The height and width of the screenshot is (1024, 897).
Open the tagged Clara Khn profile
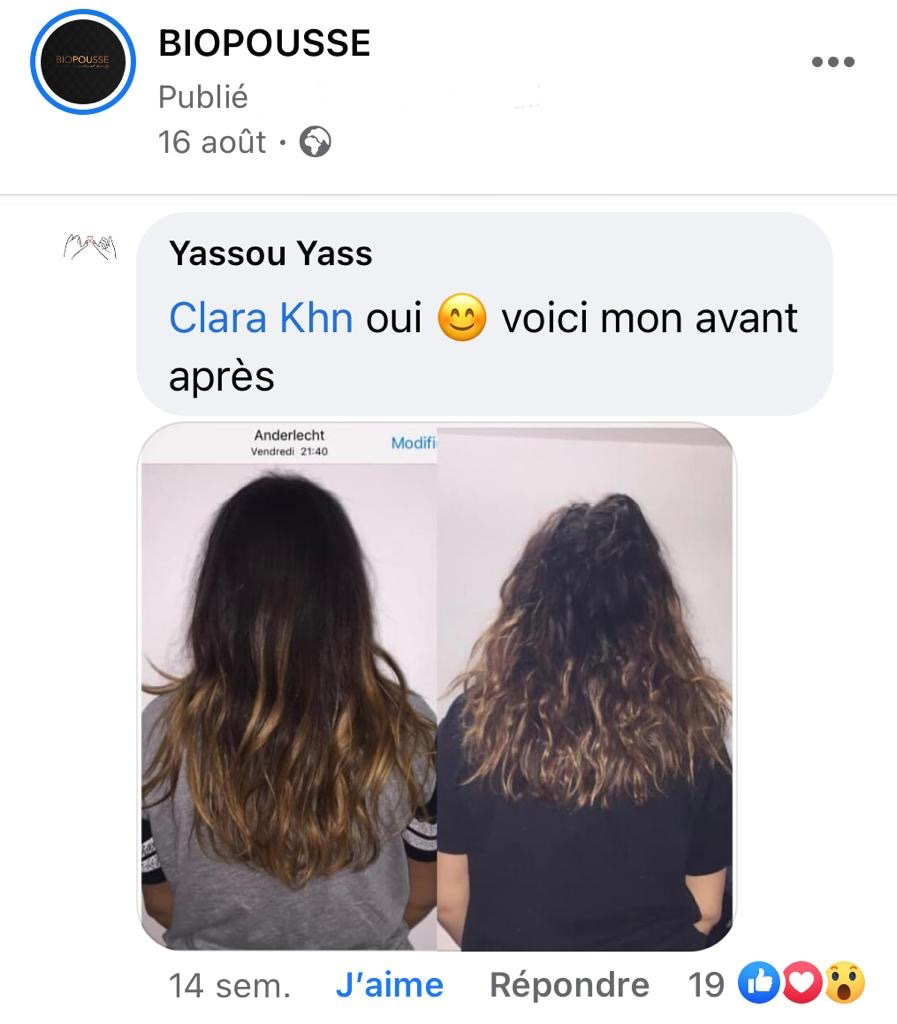(260, 318)
